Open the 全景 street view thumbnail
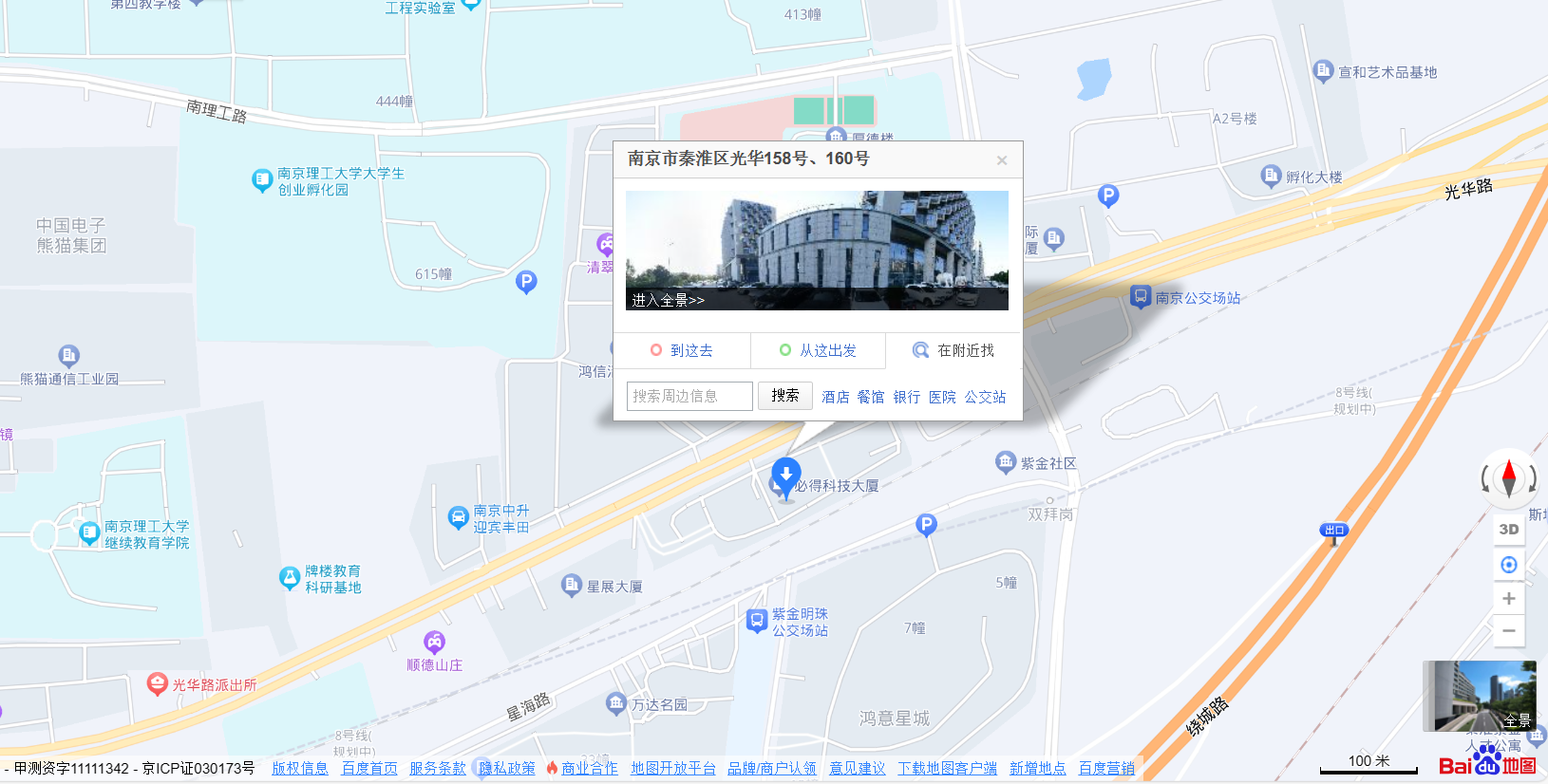The image size is (1548, 784). click(x=1479, y=696)
